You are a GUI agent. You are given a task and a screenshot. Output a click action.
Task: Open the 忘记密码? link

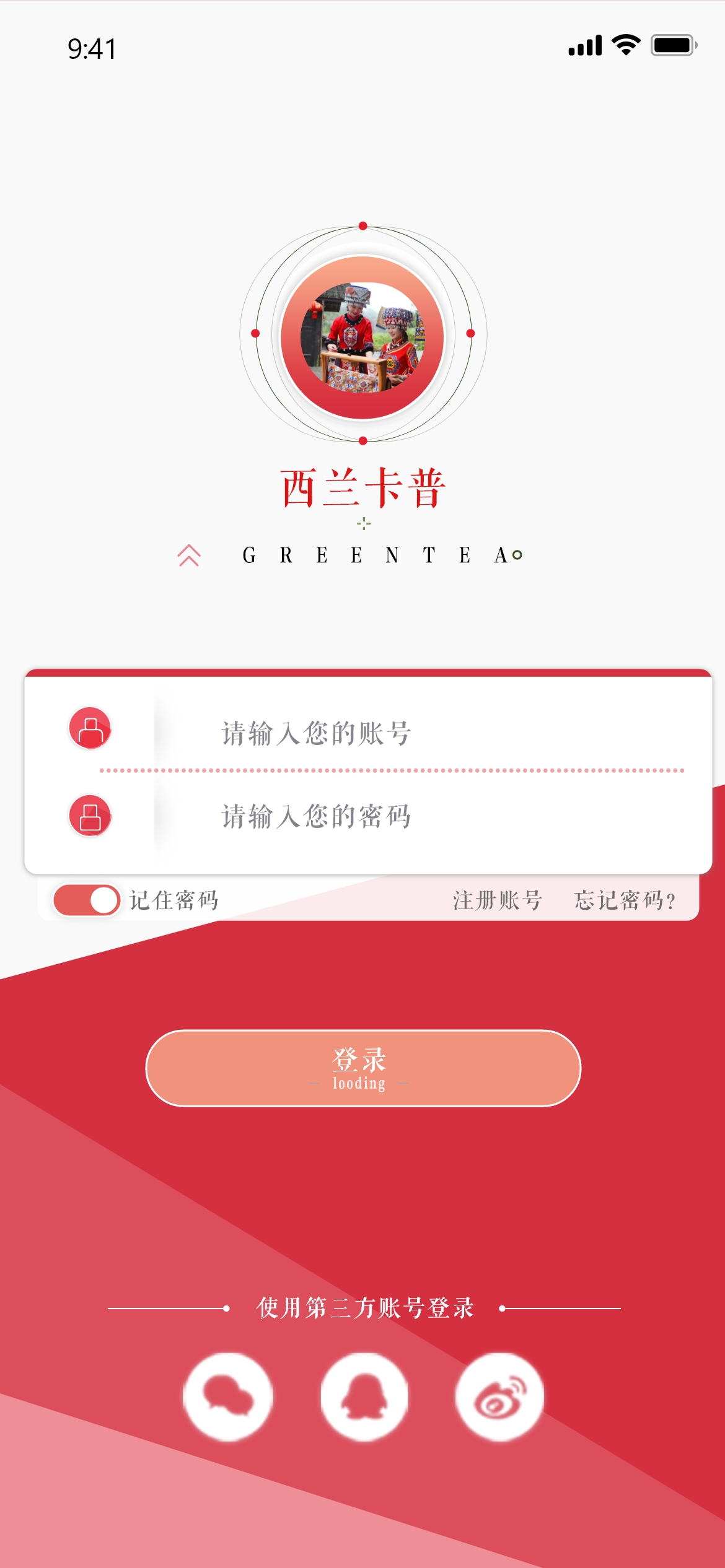pyautogui.click(x=625, y=900)
